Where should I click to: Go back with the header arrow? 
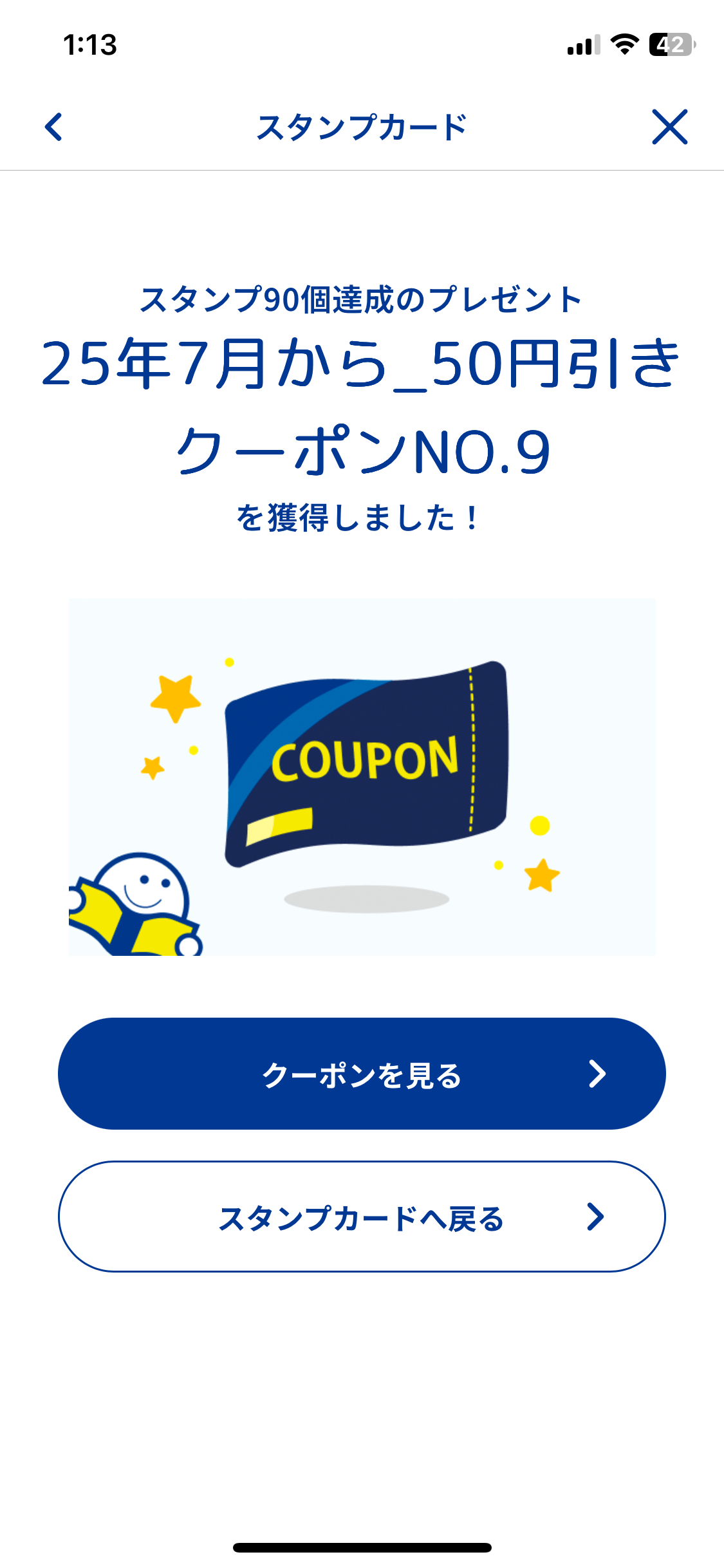[x=54, y=127]
